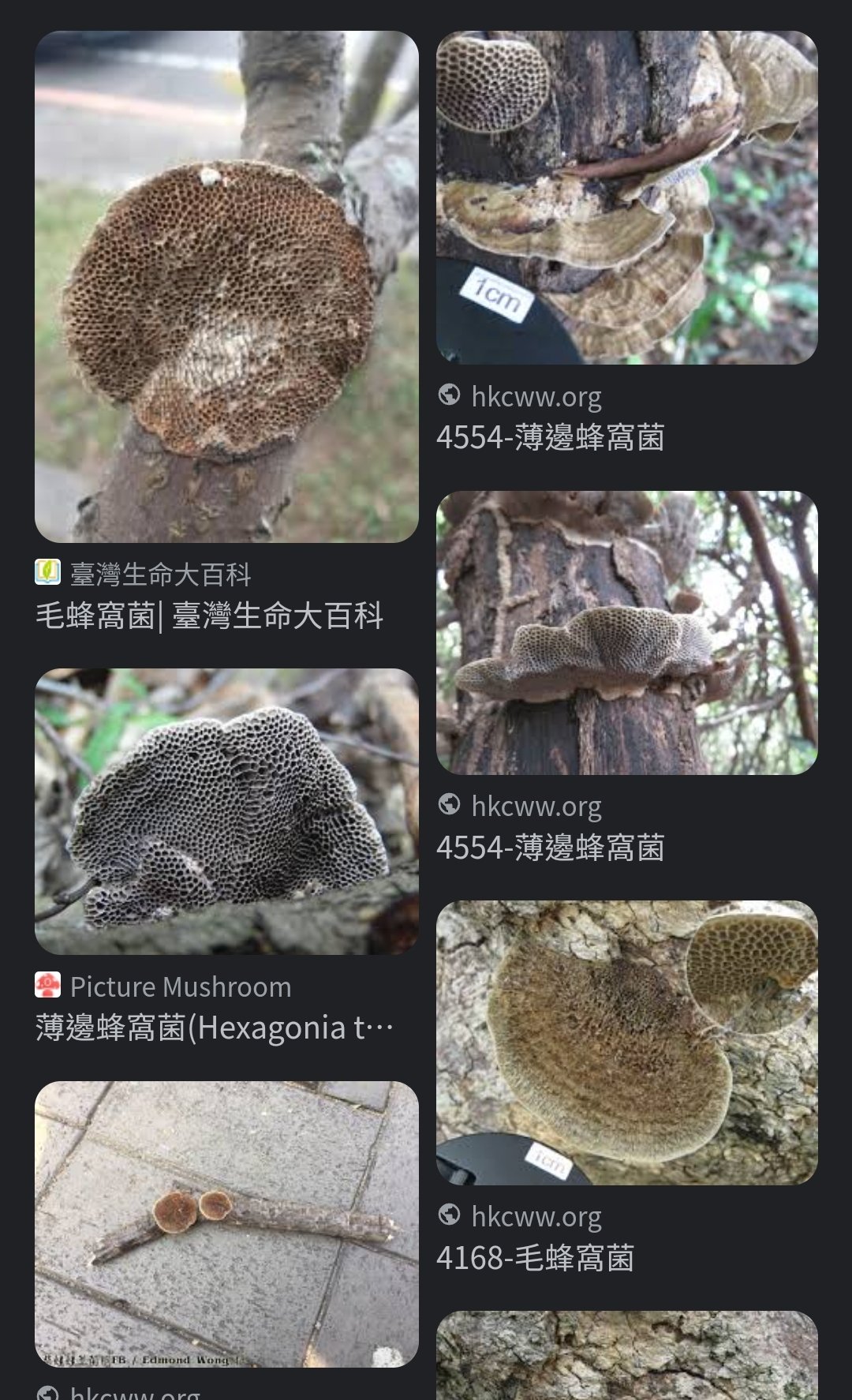Tap the 薄邊蜂窩菌(Hexagonia t… title link

pos(214,1028)
